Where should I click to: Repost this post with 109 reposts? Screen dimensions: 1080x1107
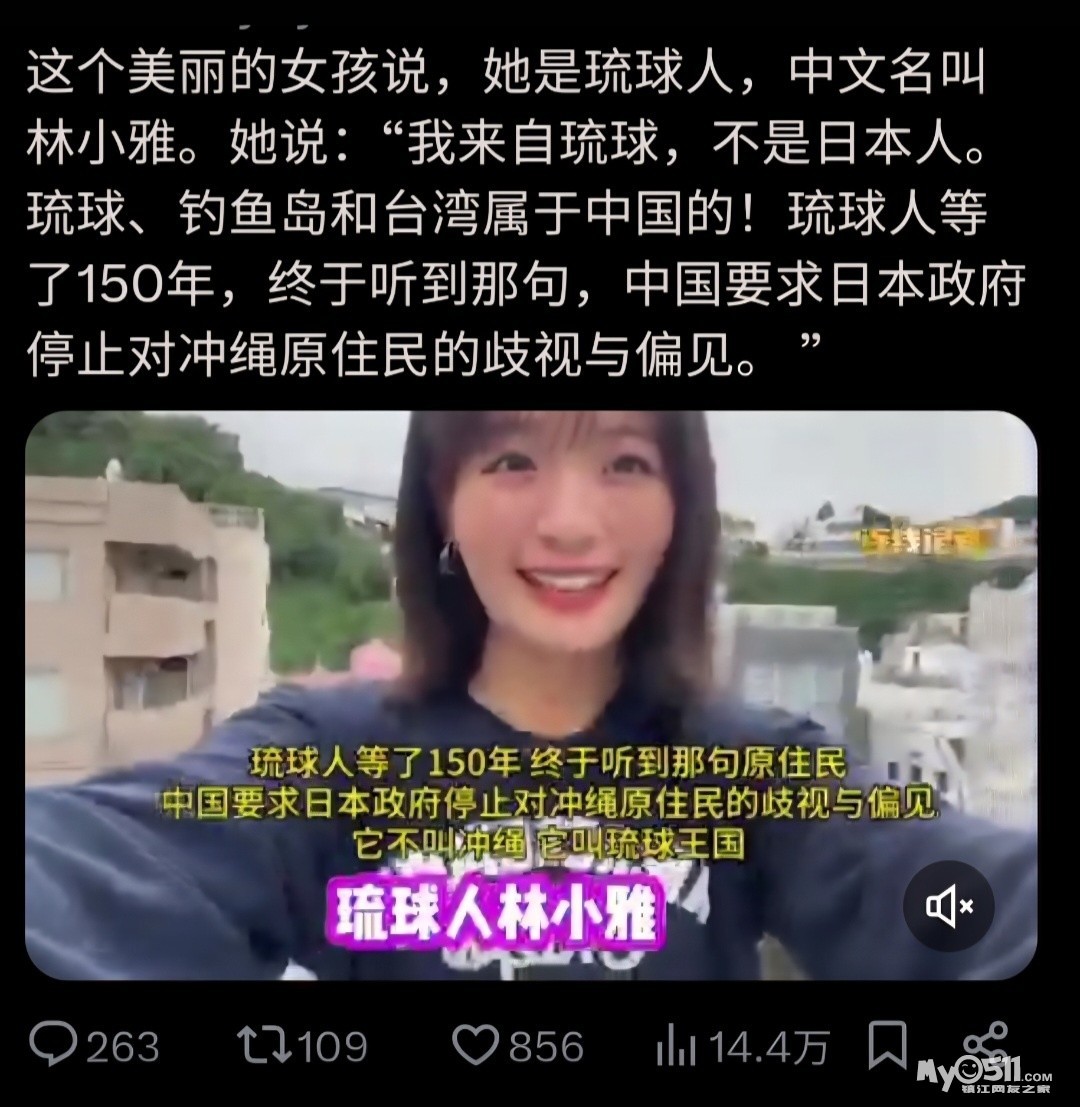click(263, 1046)
